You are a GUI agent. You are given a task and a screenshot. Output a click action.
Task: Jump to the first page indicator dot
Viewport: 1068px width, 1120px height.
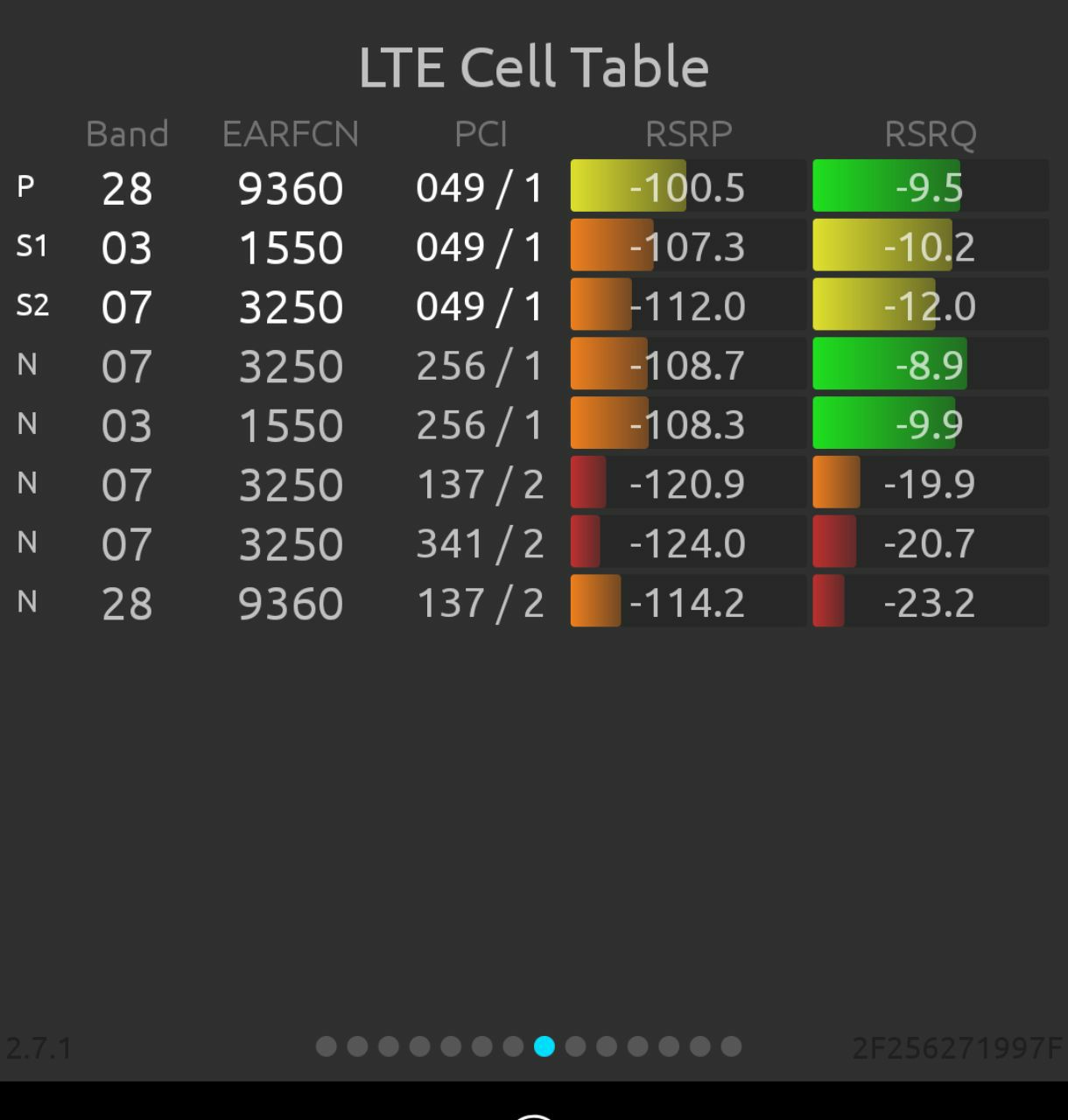pyautogui.click(x=326, y=1046)
